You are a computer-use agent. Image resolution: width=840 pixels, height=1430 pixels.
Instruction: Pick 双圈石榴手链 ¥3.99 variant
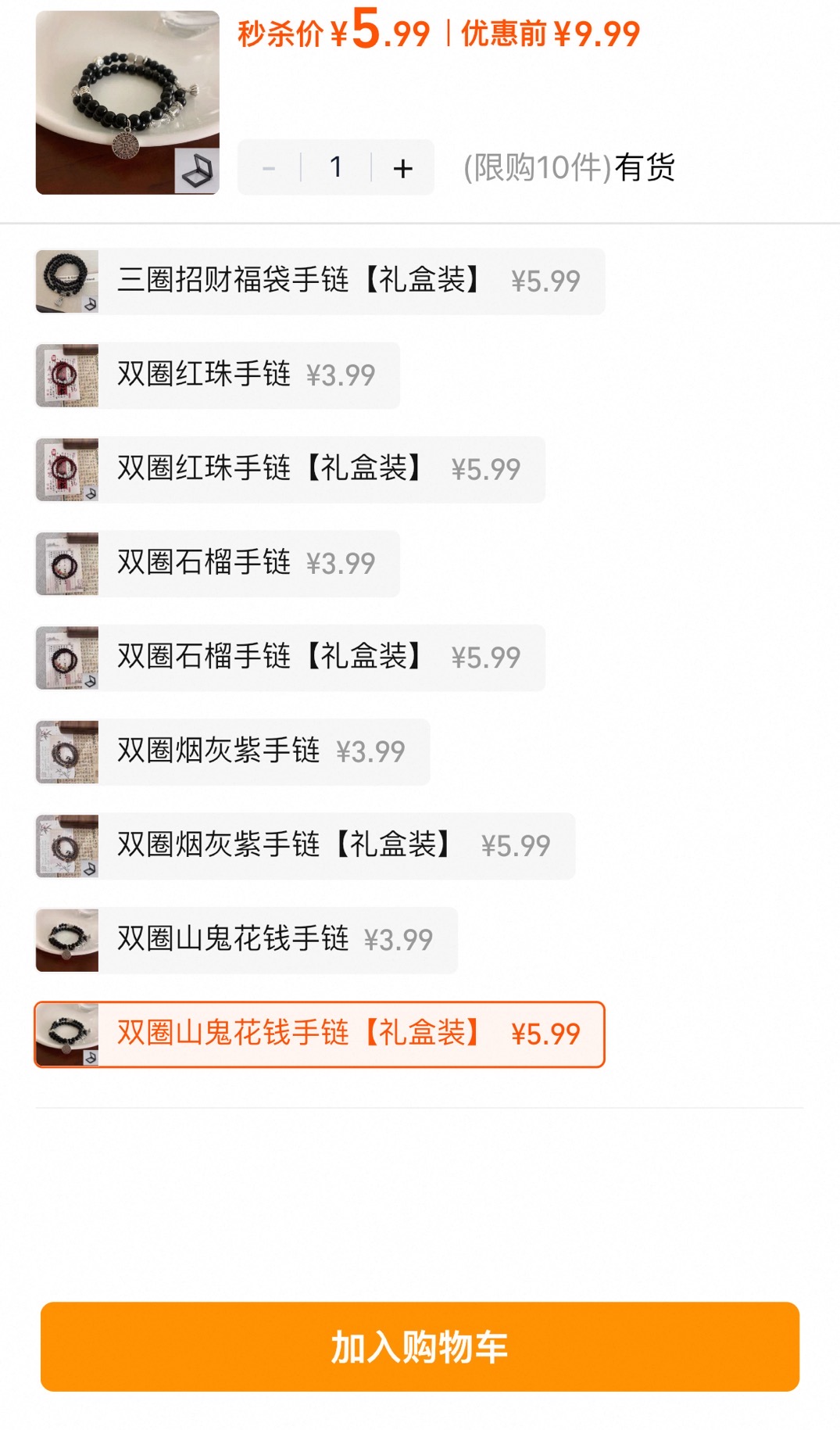217,564
